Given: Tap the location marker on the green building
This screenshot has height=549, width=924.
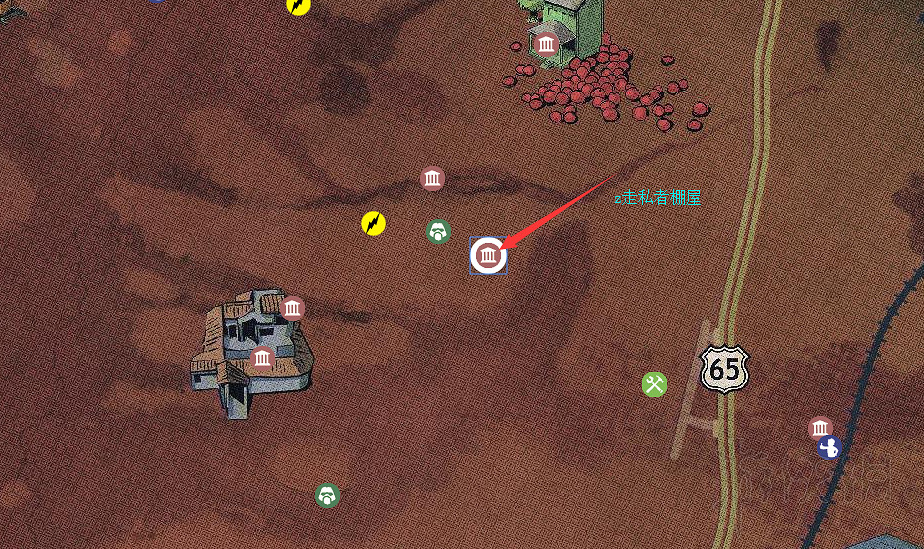Looking at the screenshot, I should click(x=546, y=44).
